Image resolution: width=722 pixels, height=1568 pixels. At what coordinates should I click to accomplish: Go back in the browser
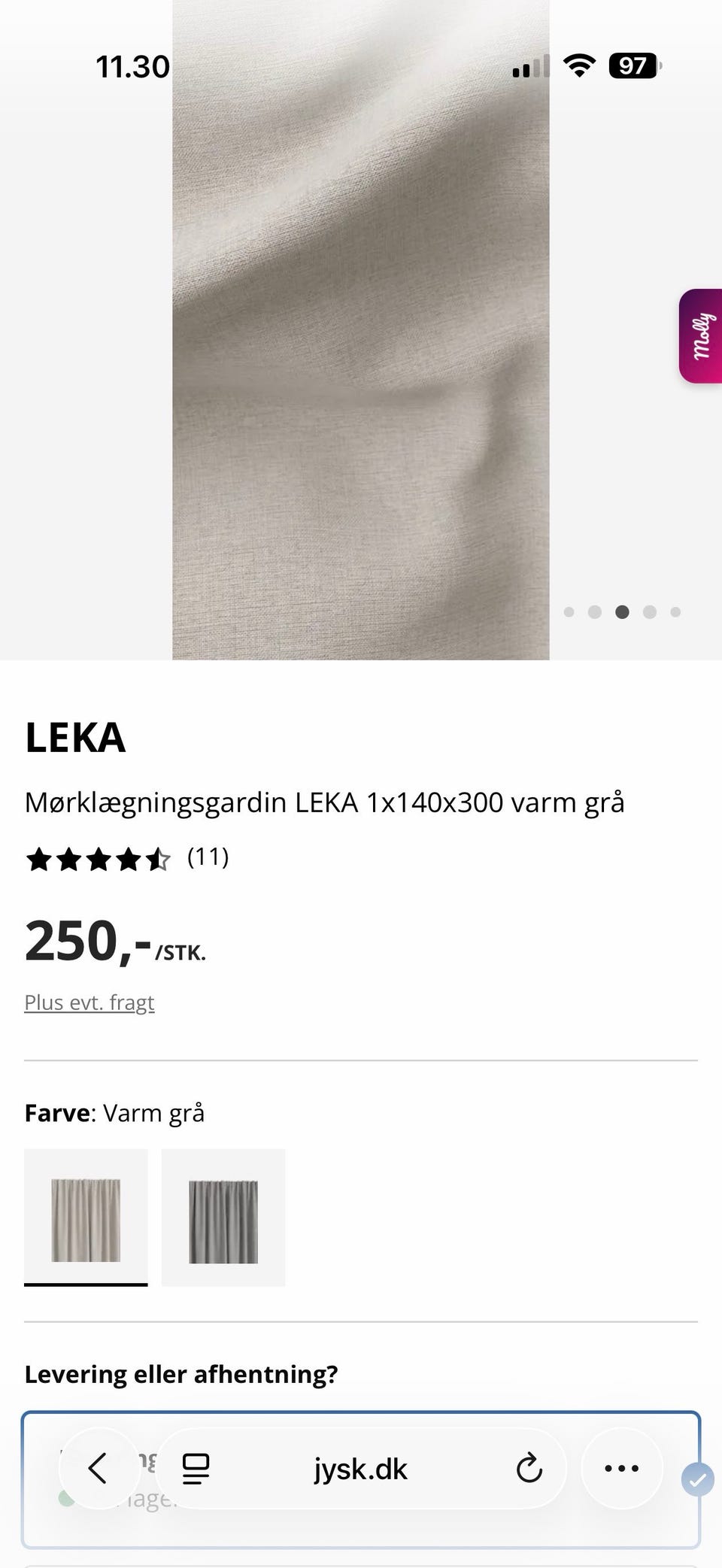pyautogui.click(x=99, y=1468)
